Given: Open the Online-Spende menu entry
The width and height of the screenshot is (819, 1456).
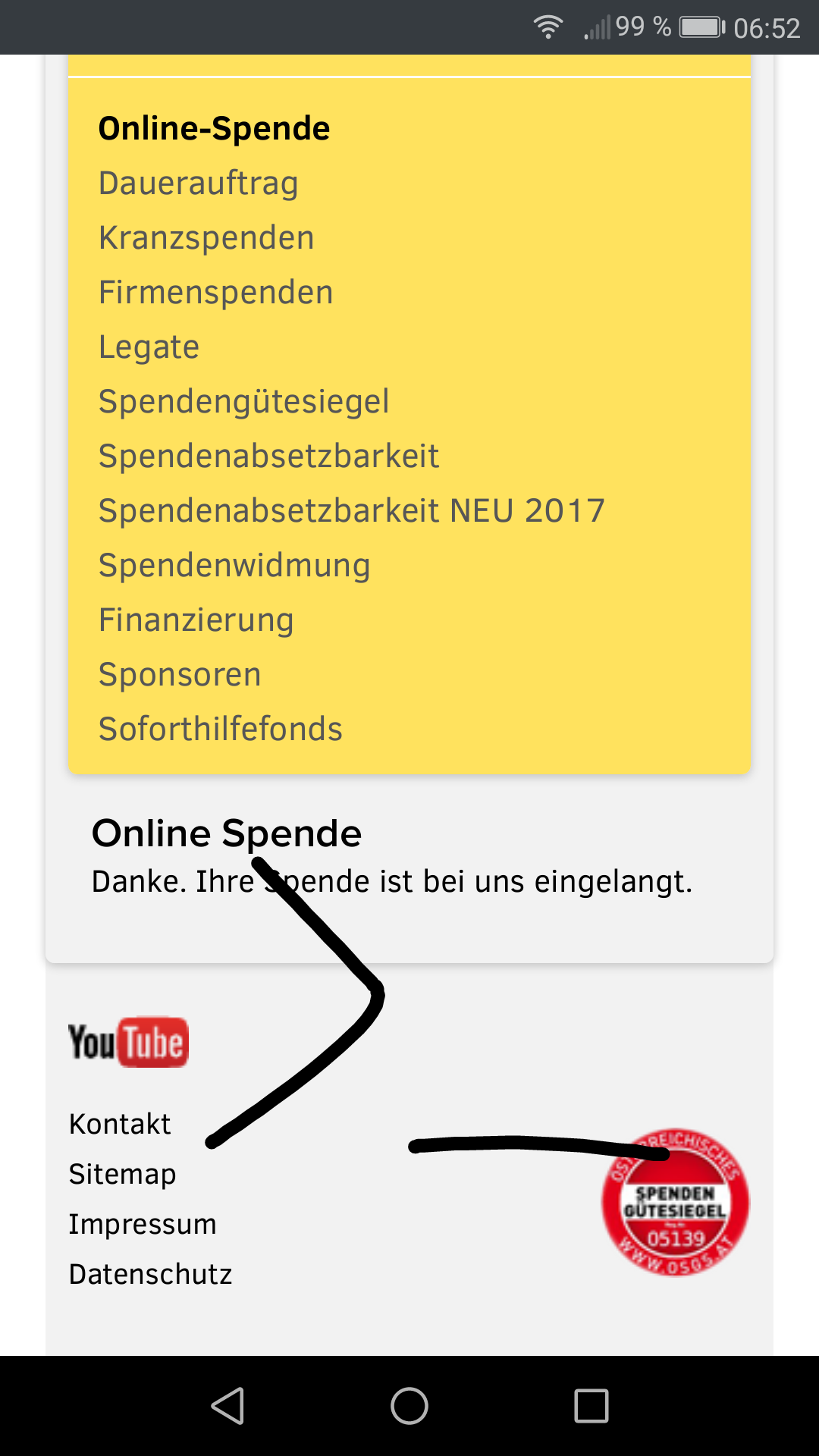Looking at the screenshot, I should [214, 128].
